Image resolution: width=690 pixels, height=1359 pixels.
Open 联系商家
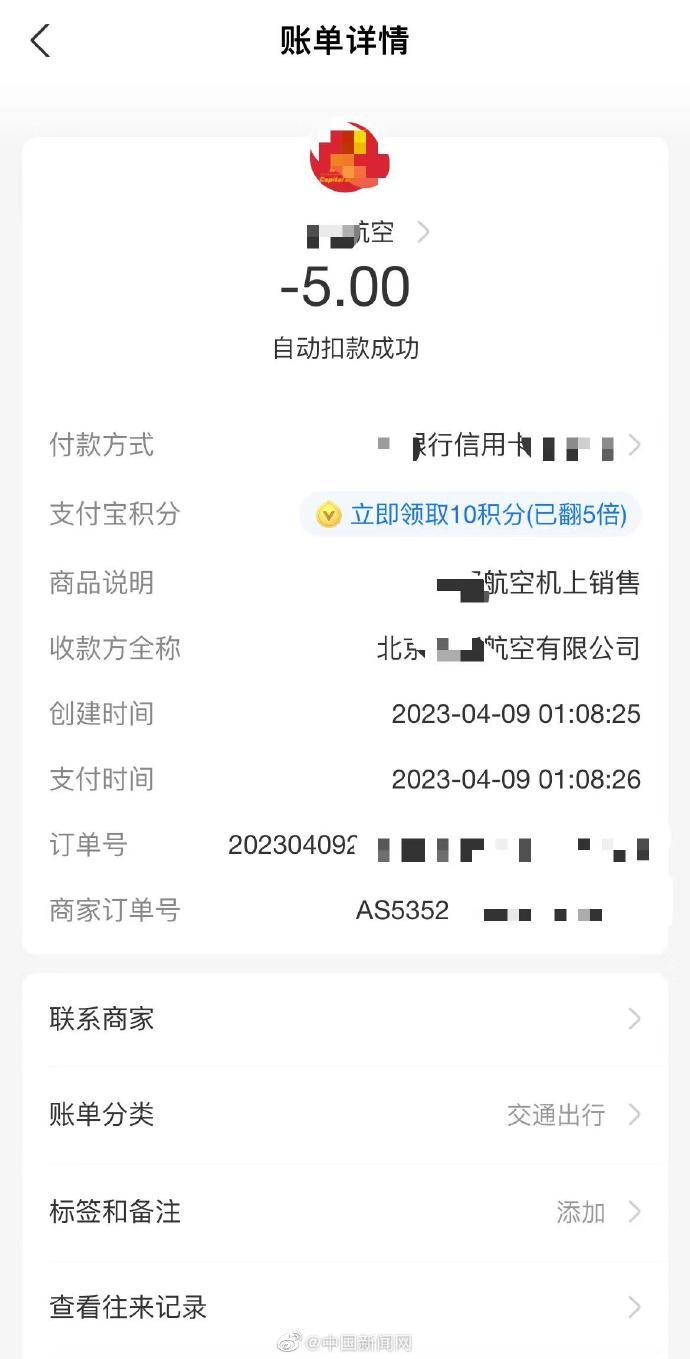(x=344, y=1019)
